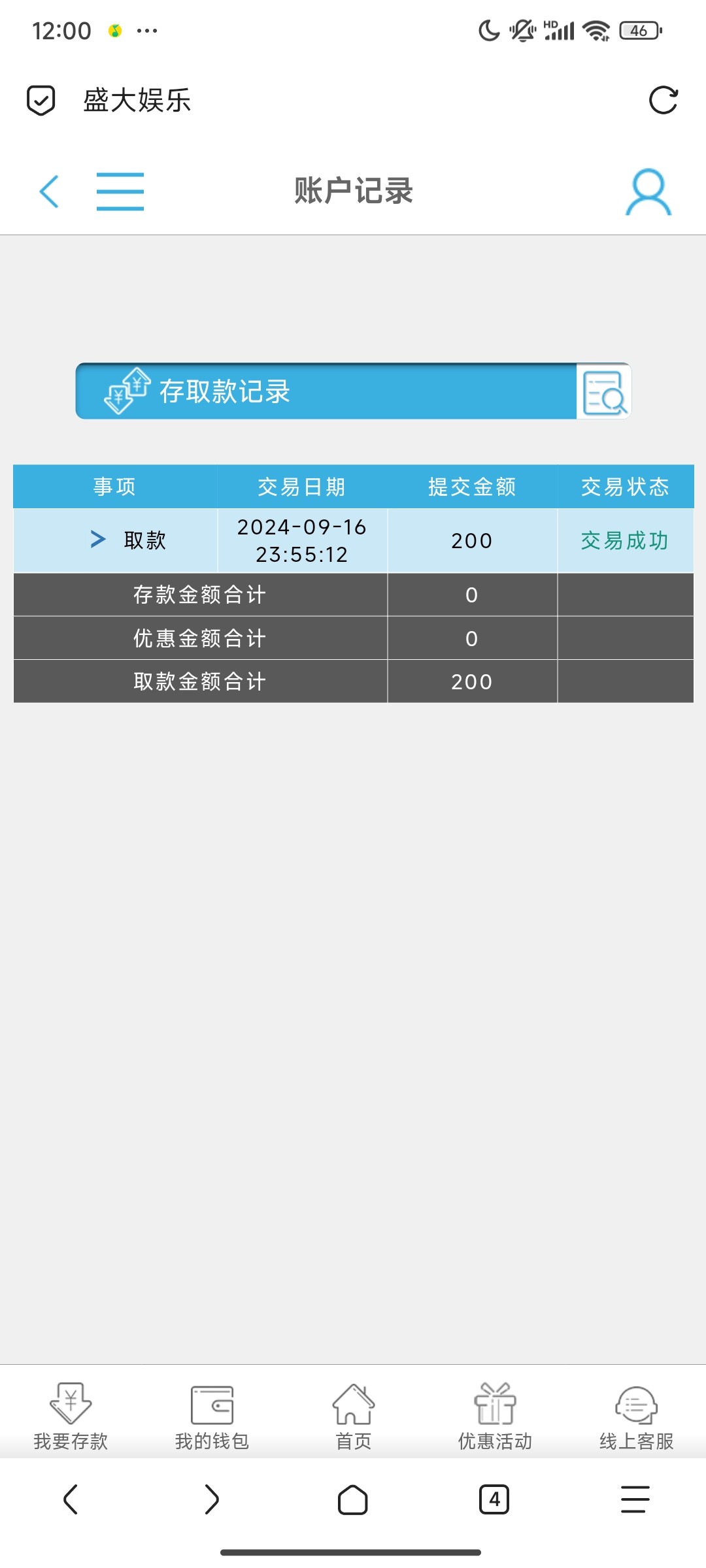Open the hamburger drawer menu

click(x=120, y=191)
